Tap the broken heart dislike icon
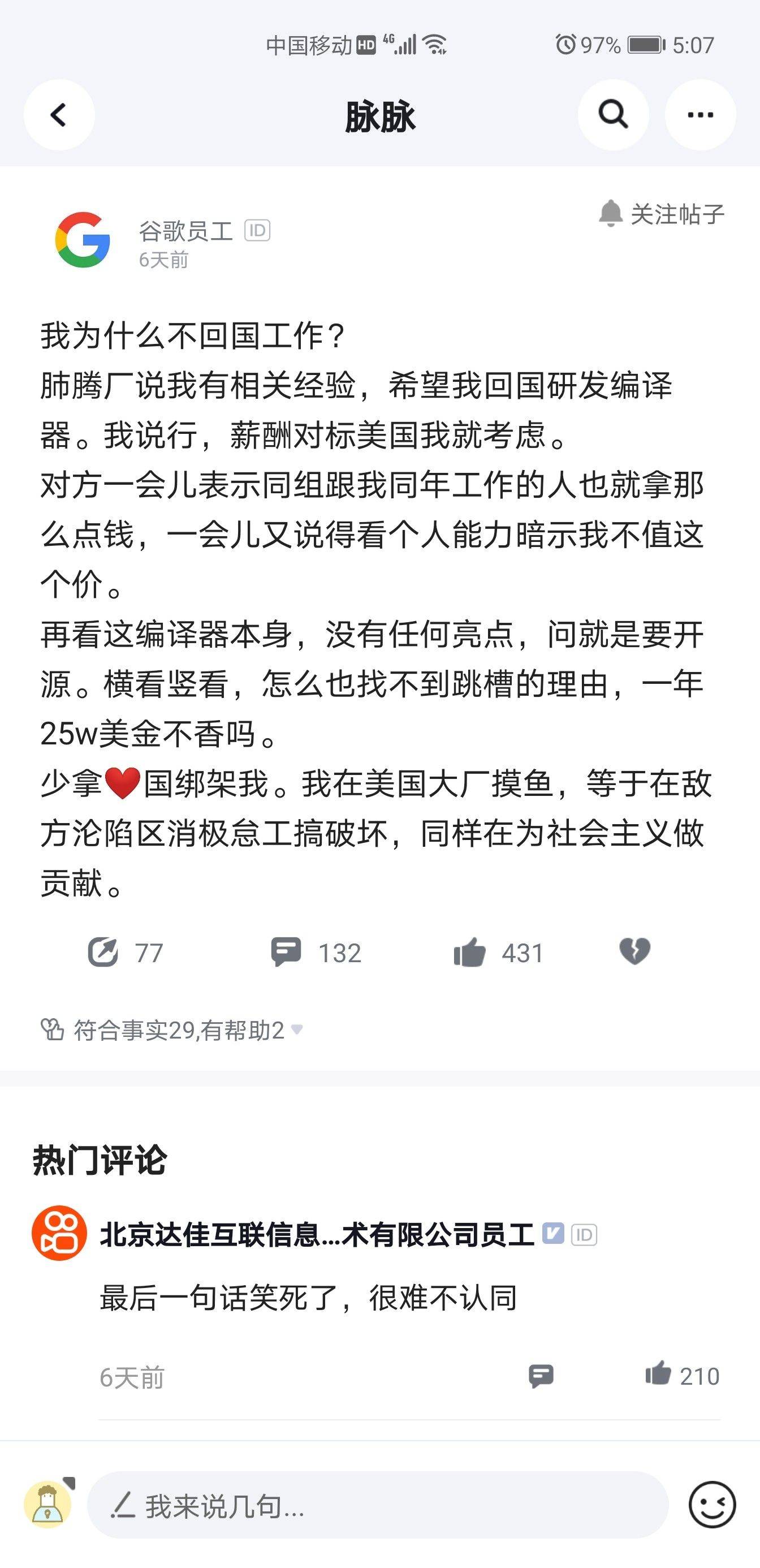 click(634, 951)
